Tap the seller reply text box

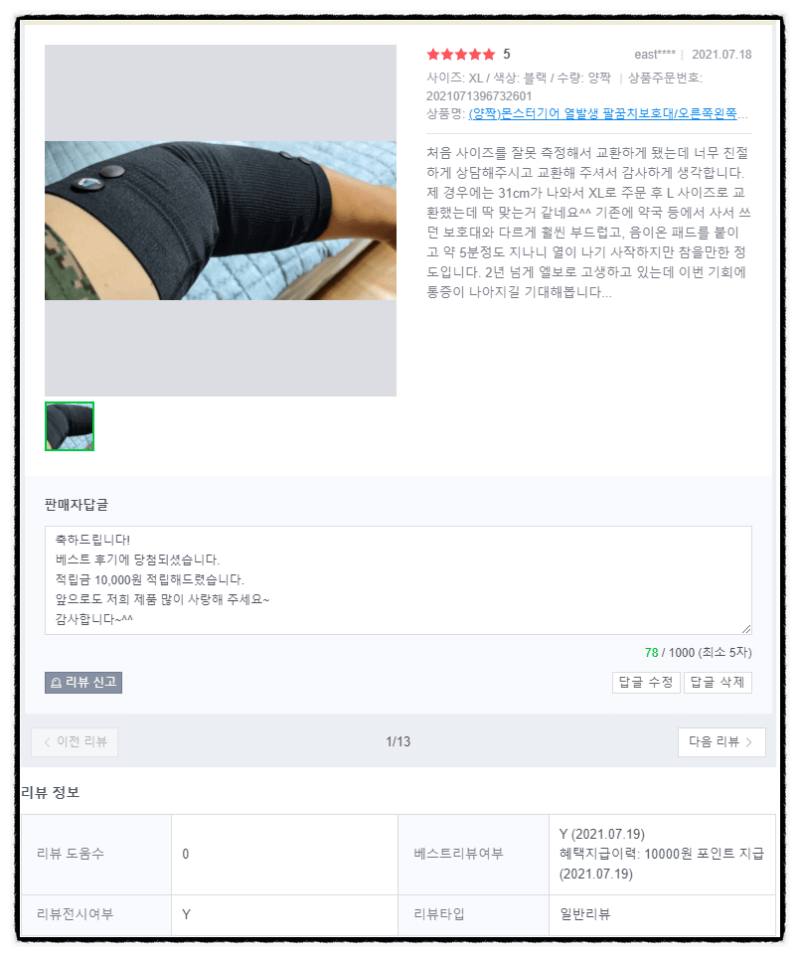[x=398, y=580]
